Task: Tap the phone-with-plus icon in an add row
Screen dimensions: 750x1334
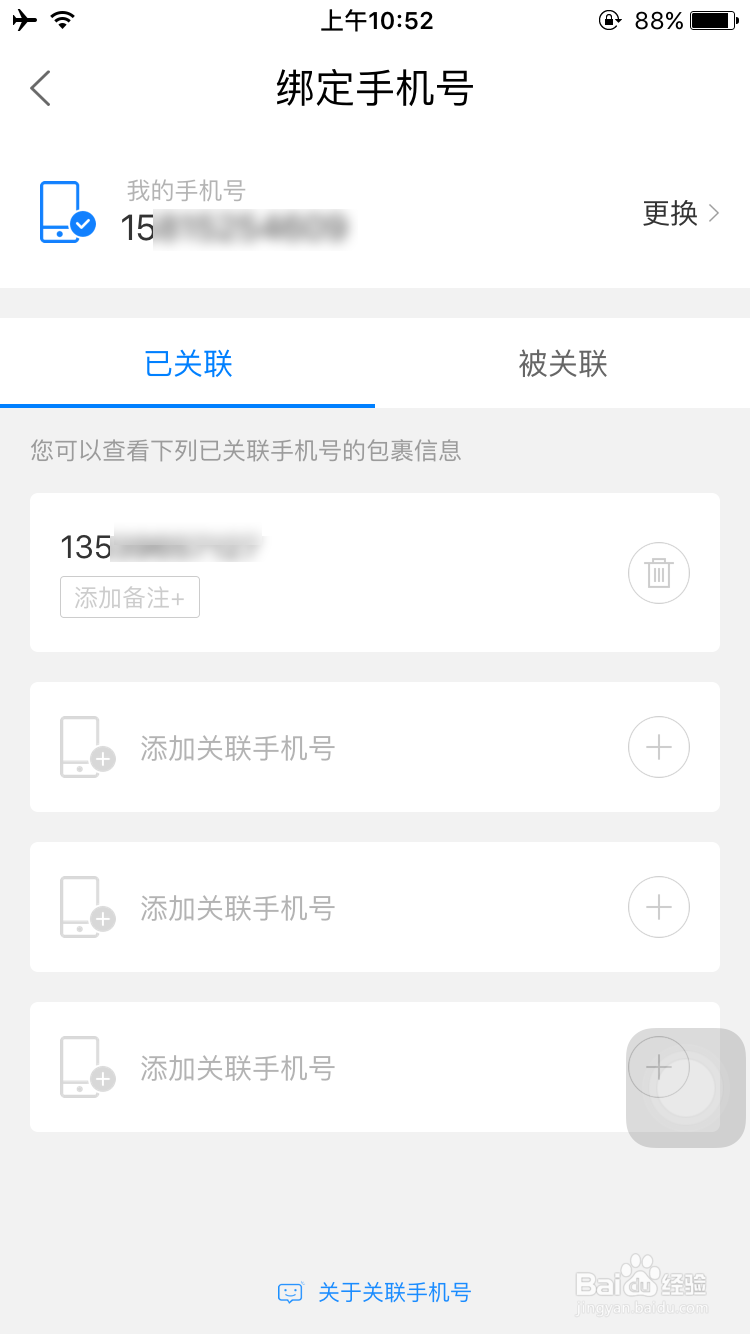Action: click(87, 747)
